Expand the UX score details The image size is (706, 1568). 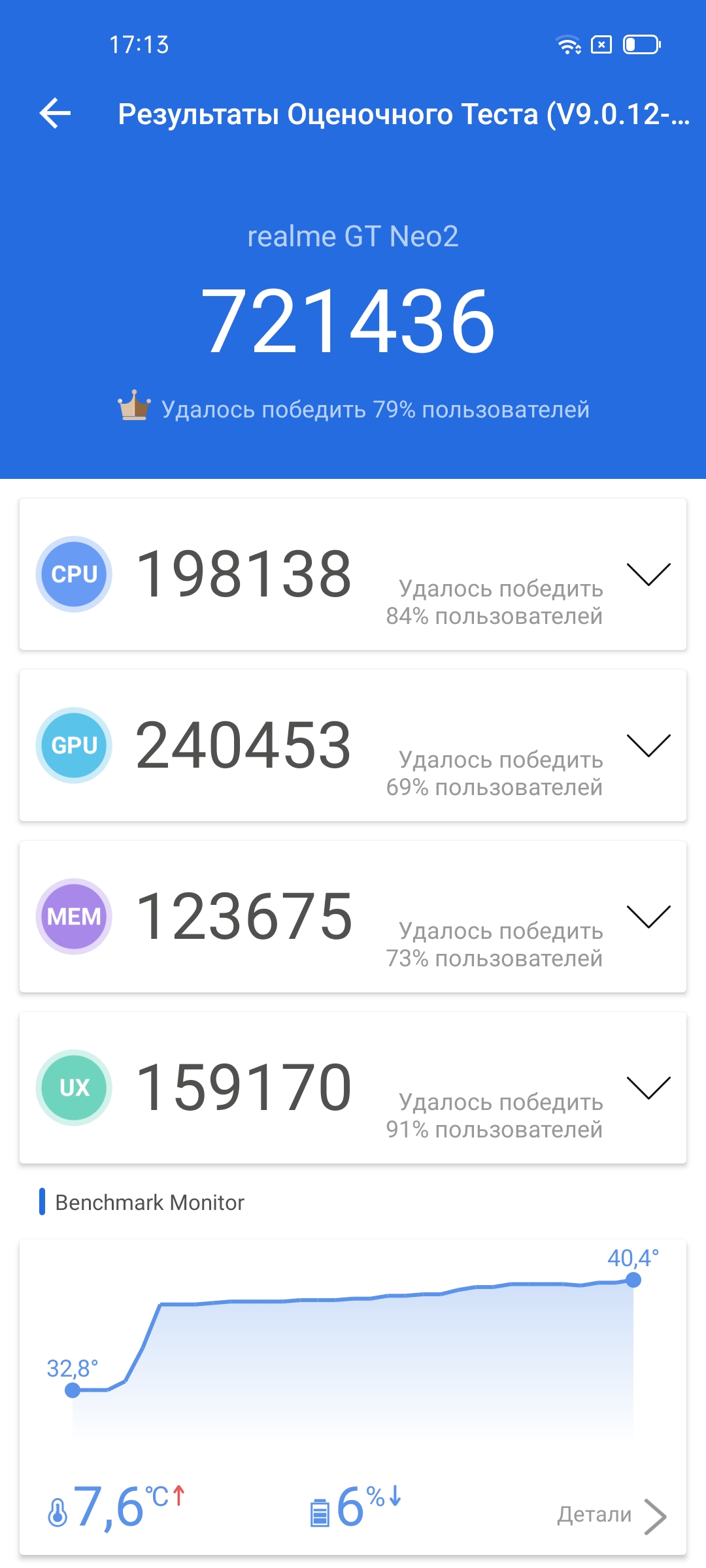tap(648, 1088)
